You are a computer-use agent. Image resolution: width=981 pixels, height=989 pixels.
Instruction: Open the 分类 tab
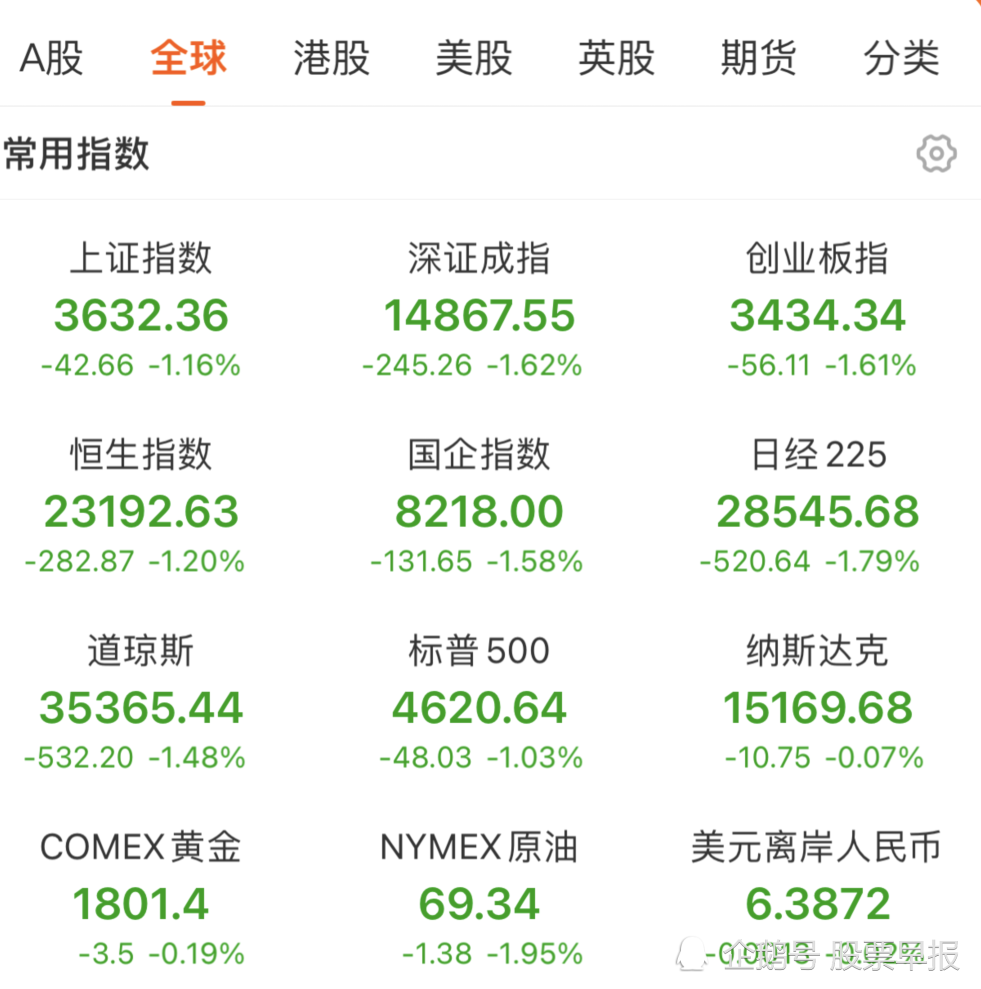[901, 58]
